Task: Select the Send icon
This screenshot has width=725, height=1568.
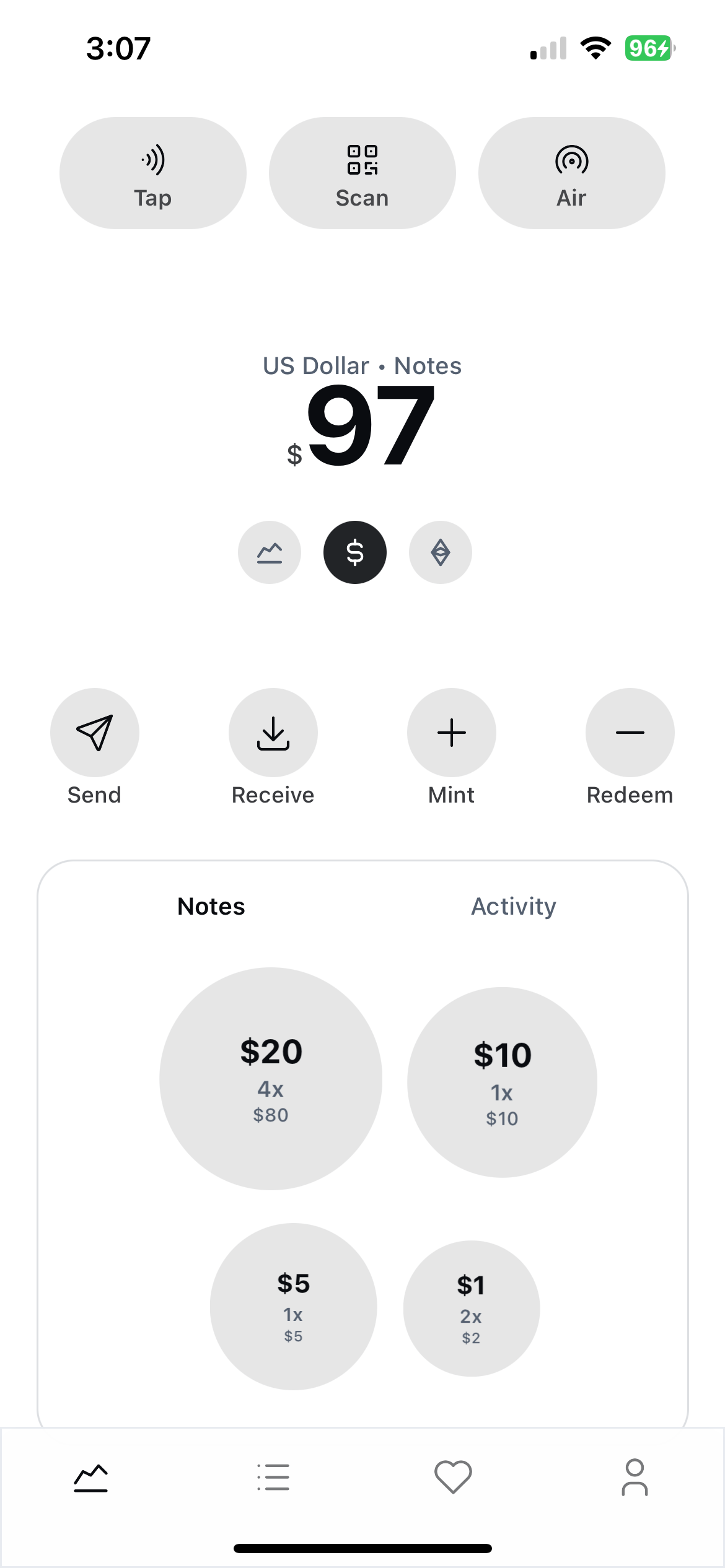Action: (94, 732)
